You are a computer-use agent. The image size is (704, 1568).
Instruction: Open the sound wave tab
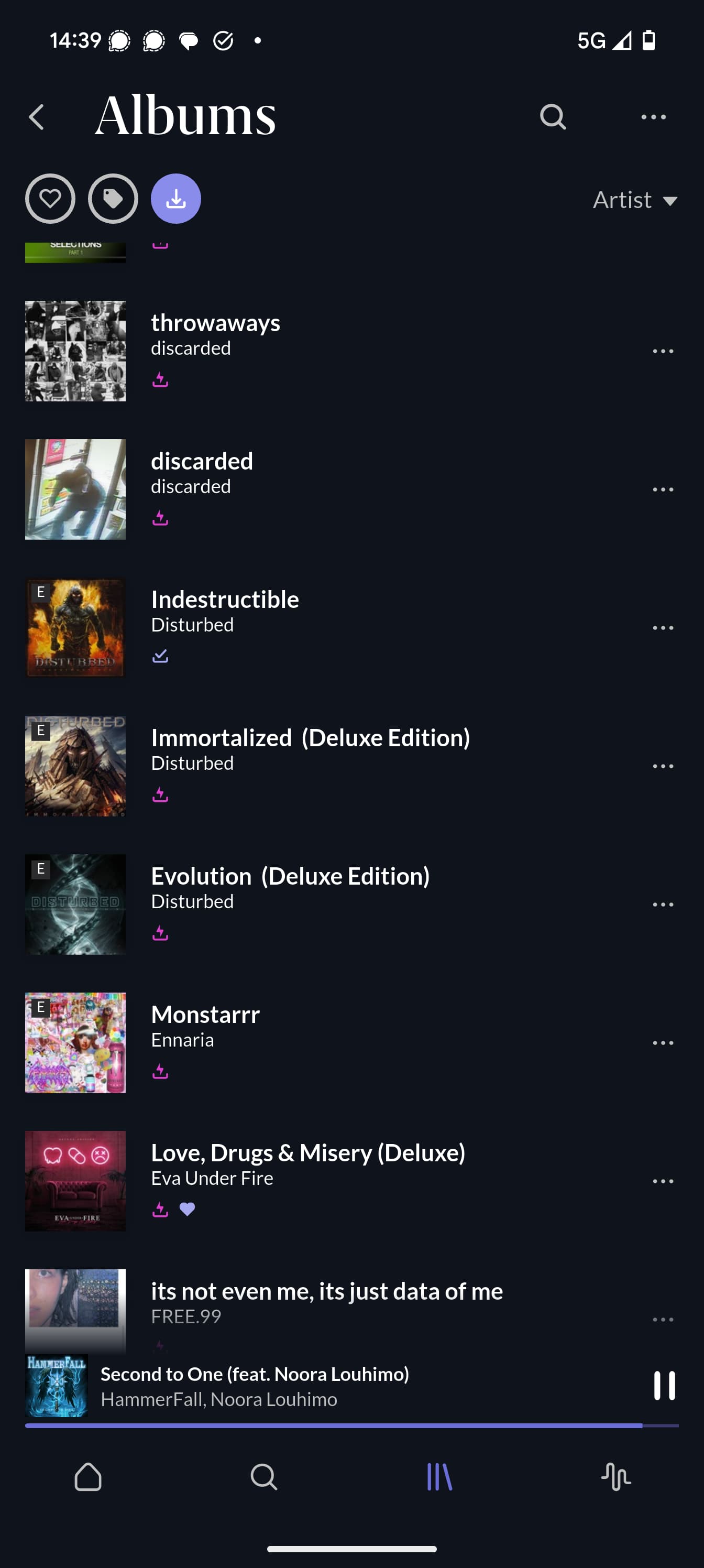tap(616, 1477)
